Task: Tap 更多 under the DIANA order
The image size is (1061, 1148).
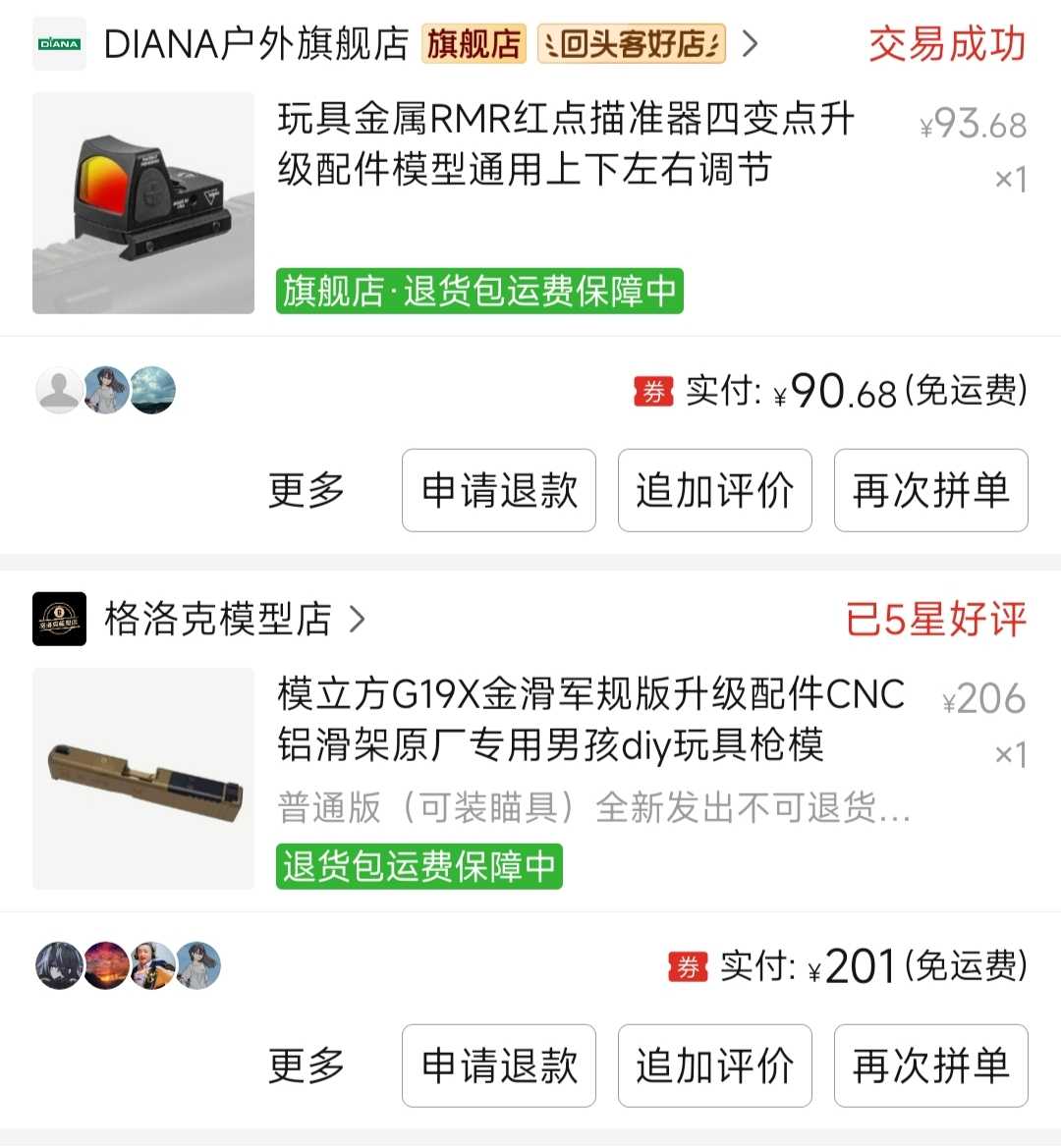Action: pyautogui.click(x=307, y=490)
